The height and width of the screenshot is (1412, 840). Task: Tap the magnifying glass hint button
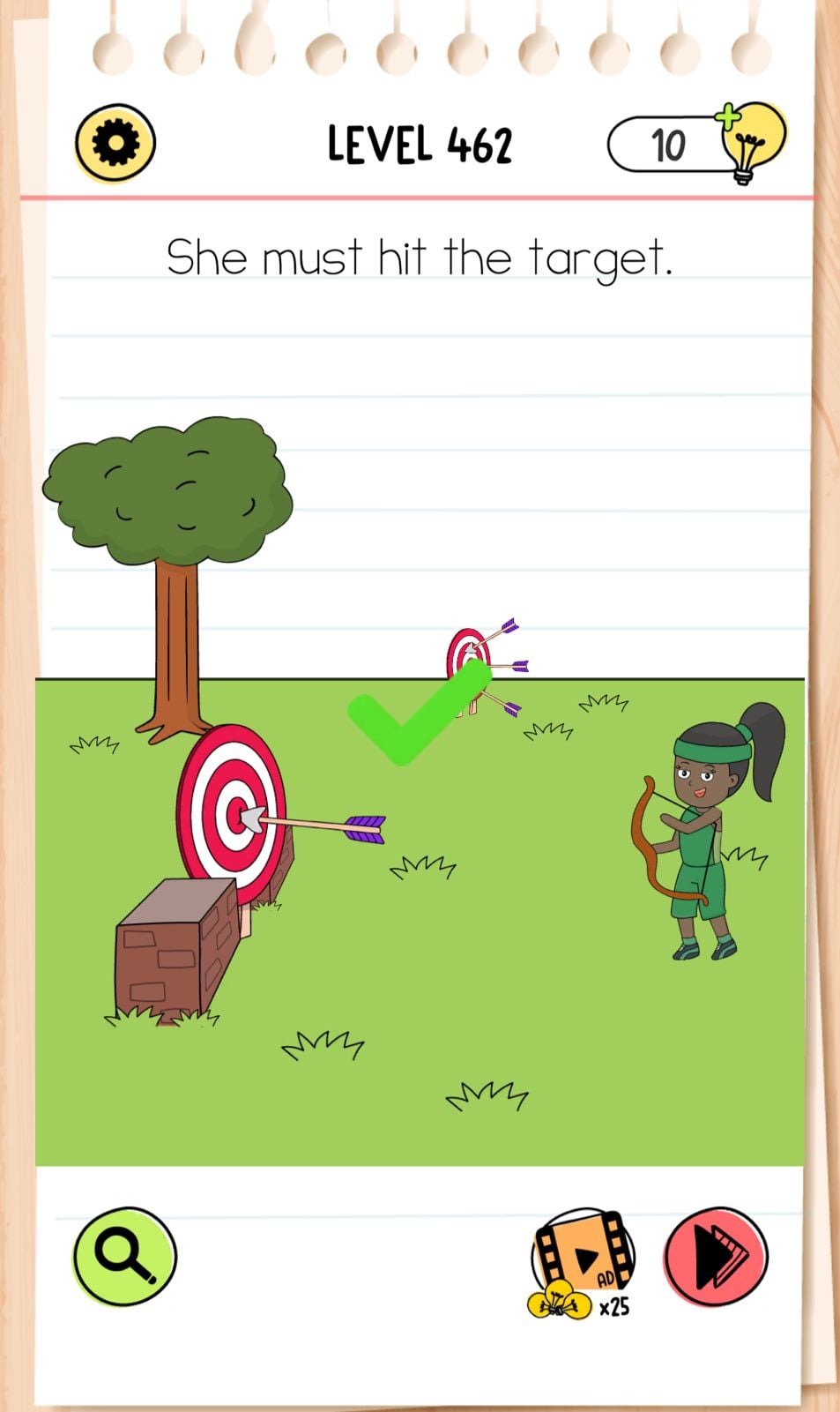pyautogui.click(x=125, y=1256)
